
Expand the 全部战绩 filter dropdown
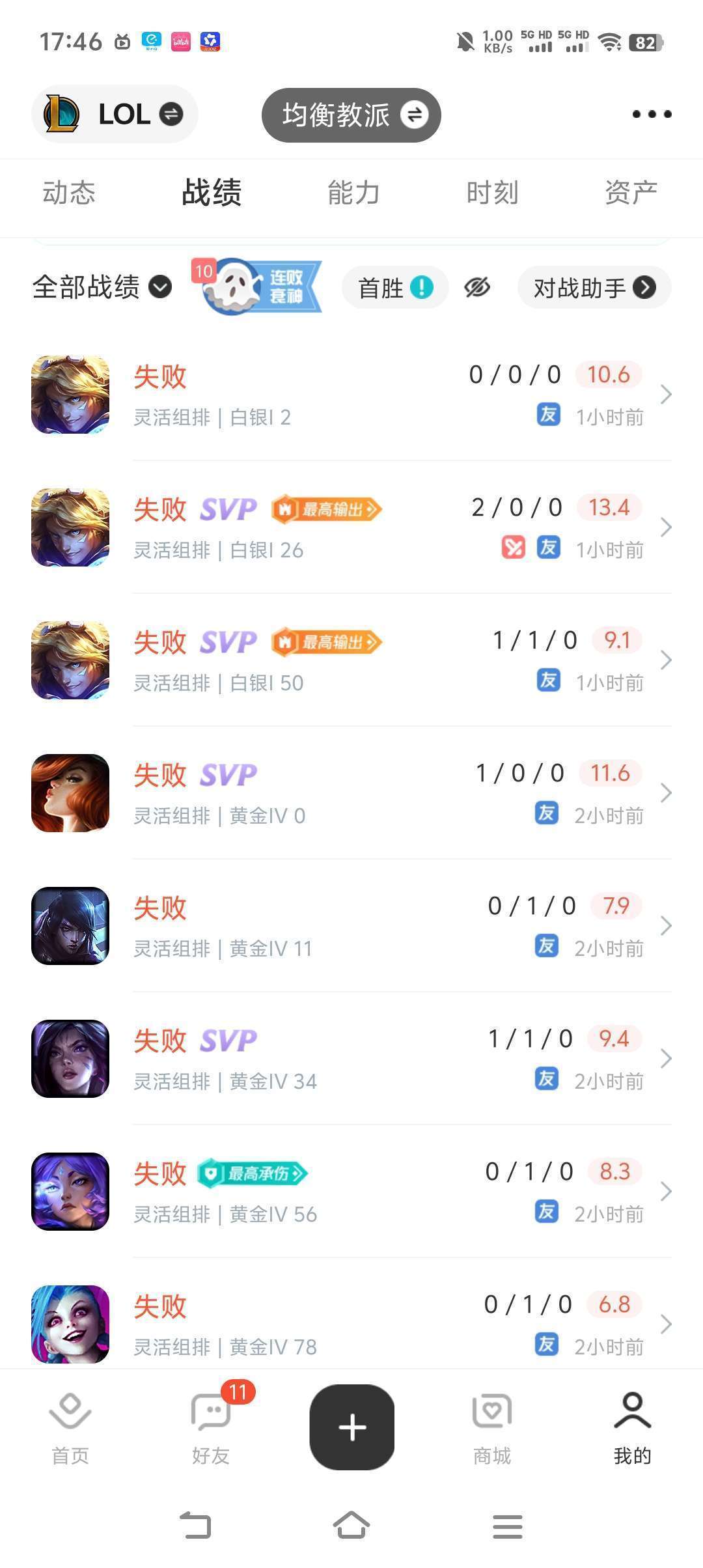coord(102,287)
